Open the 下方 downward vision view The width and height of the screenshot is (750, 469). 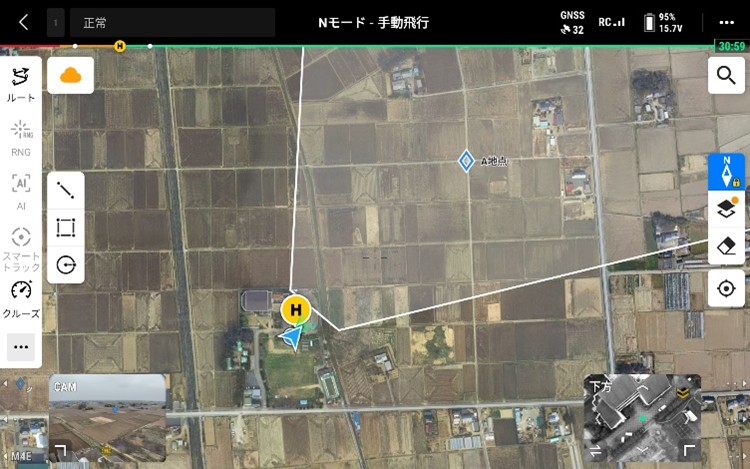642,418
